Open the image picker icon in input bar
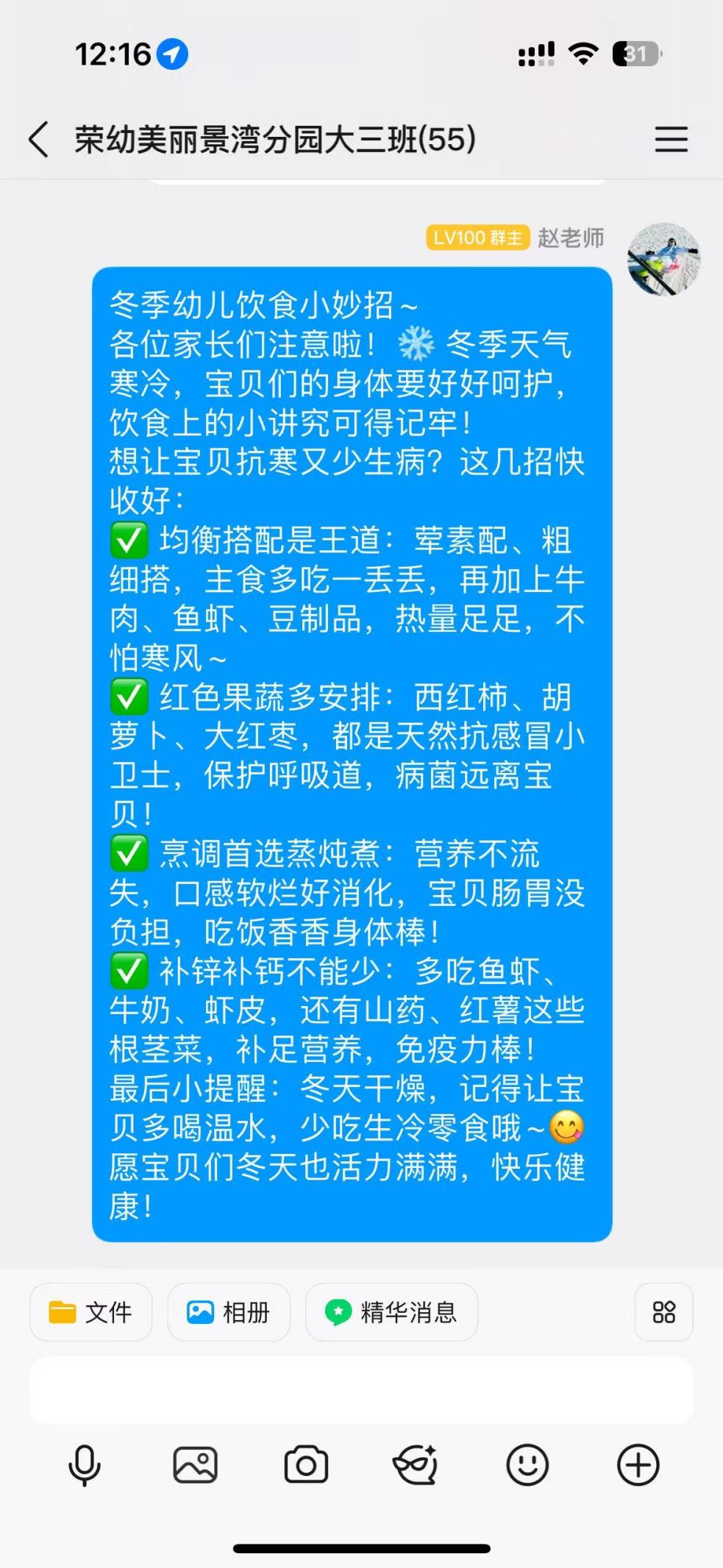Viewport: 723px width, 1568px height. point(196,1464)
